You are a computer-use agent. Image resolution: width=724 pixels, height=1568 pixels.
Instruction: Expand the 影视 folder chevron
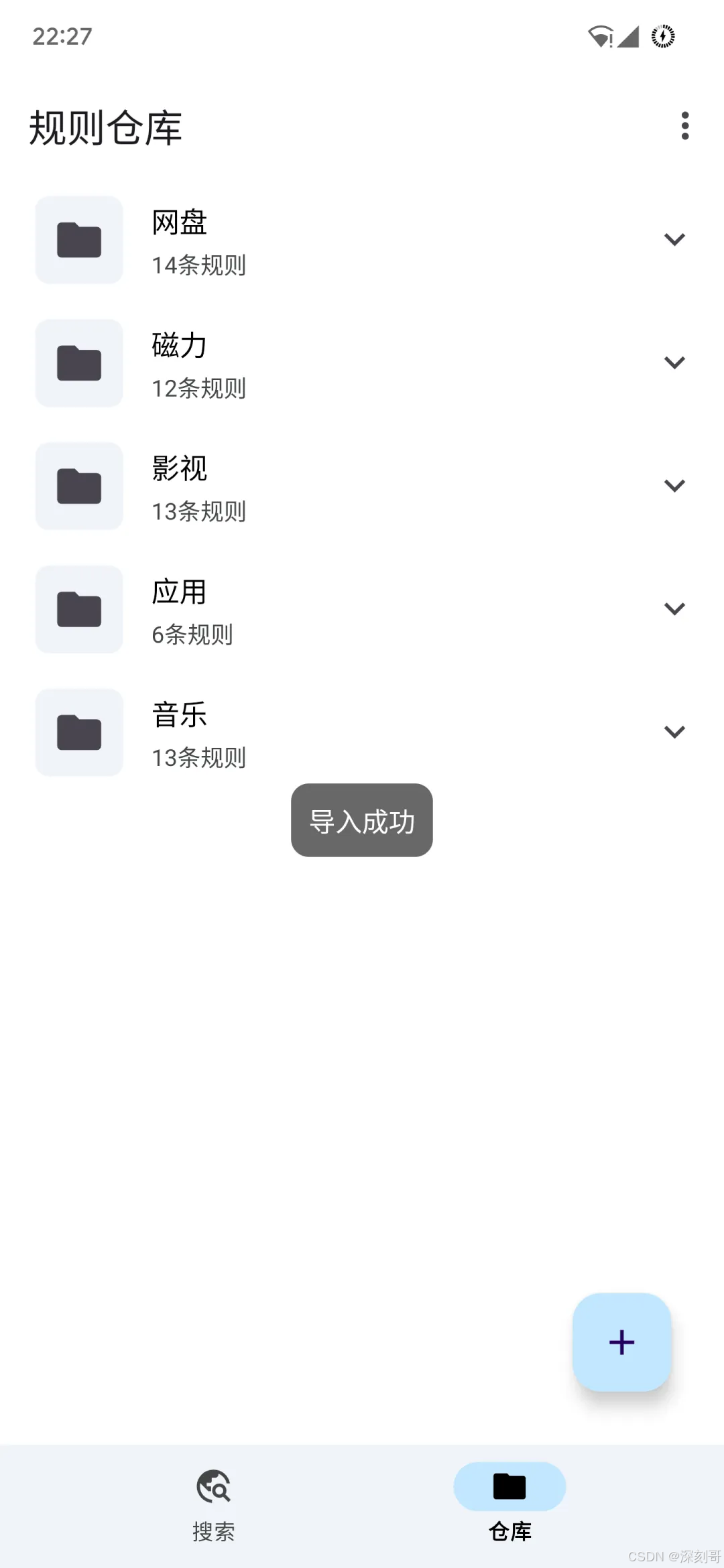coord(674,486)
